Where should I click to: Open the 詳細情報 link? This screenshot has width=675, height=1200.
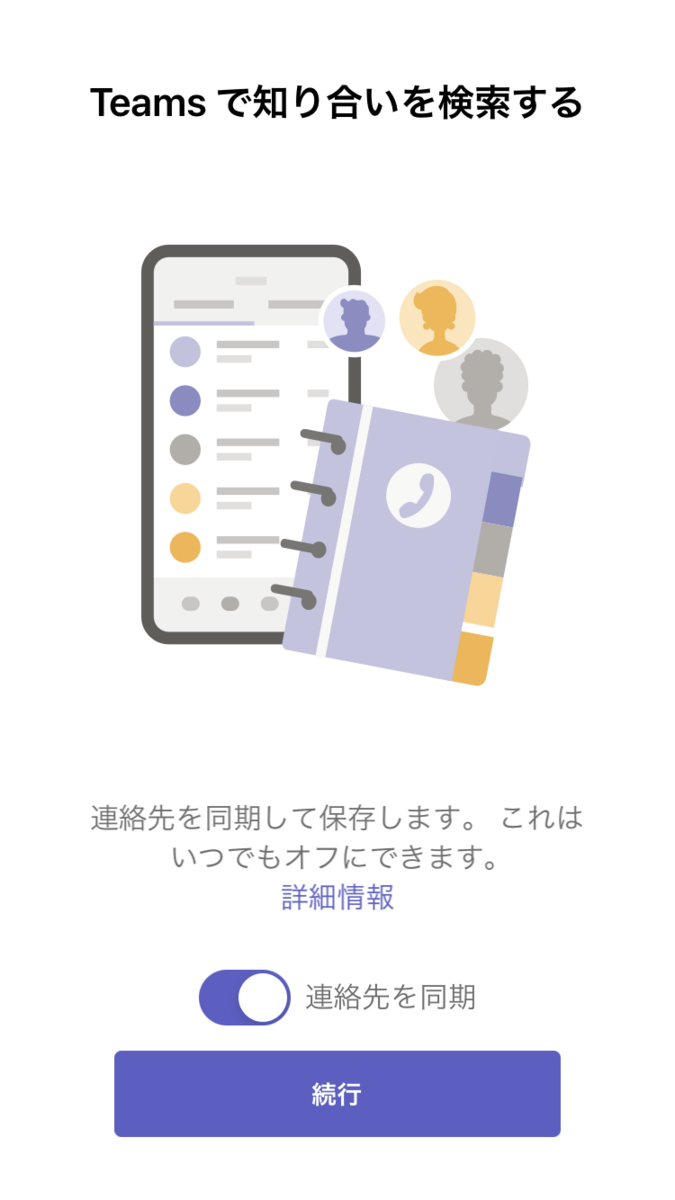click(x=337, y=897)
